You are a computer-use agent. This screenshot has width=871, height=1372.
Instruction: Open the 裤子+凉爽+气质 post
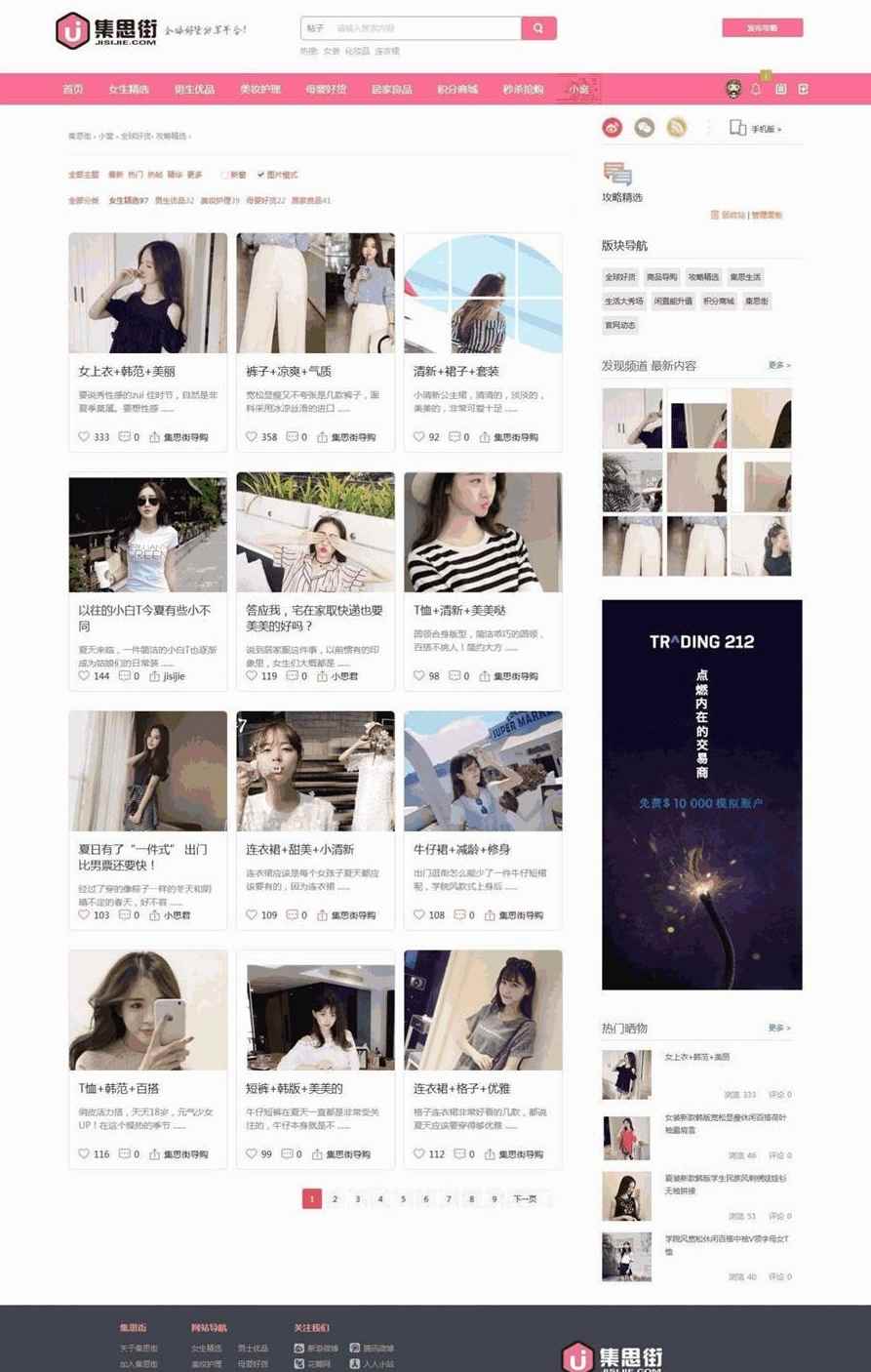coord(289,371)
